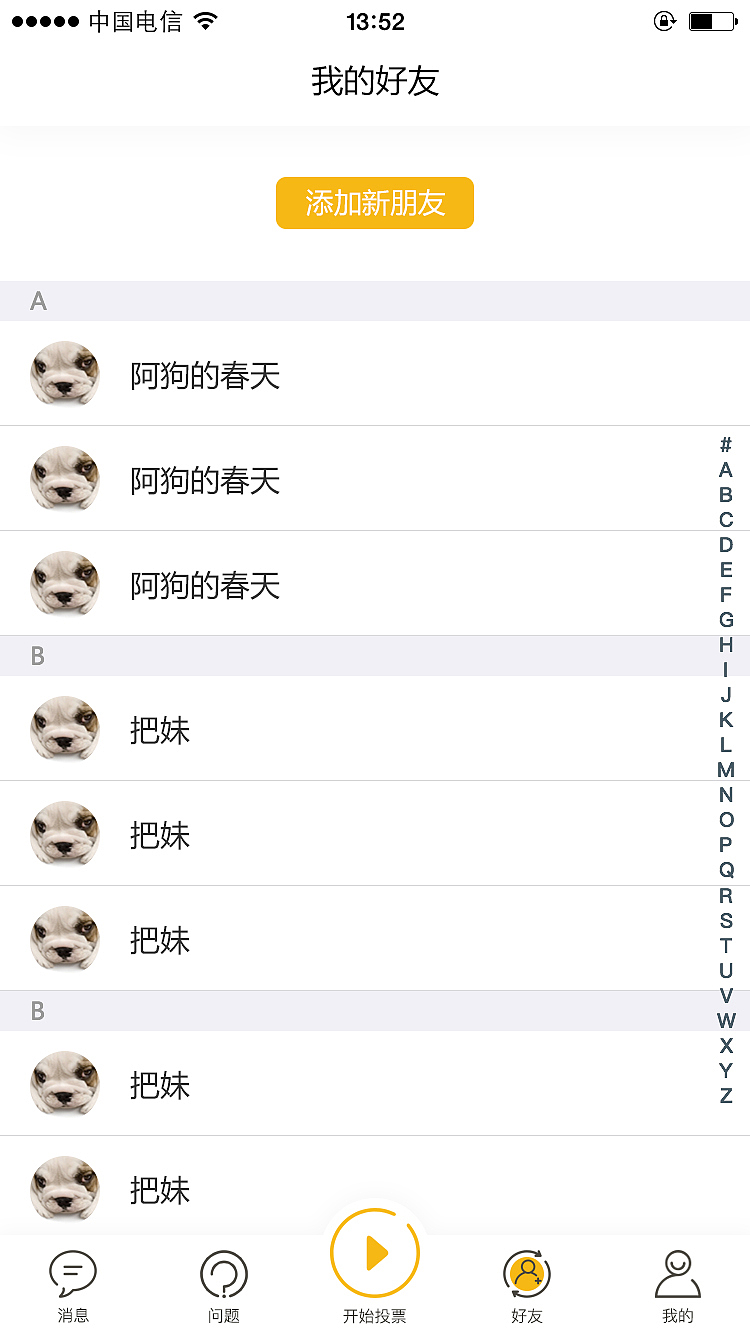Image resolution: width=750 pixels, height=1330 pixels.
Task: Tap the 添加新朋友 add friend button
Action: point(375,203)
